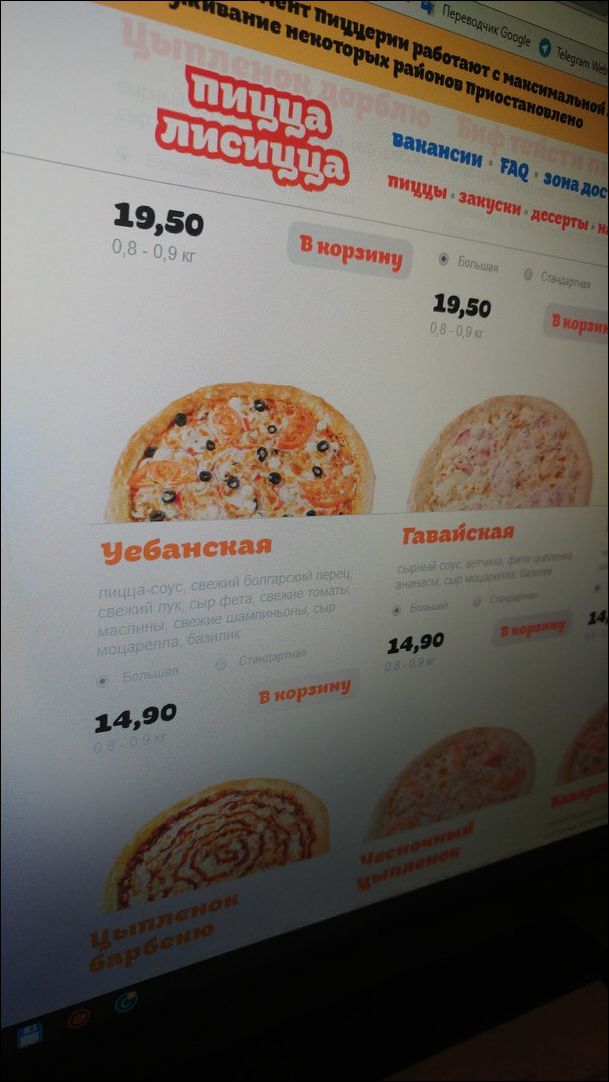Choose Стандартная size for the Гавайская pizza
Image resolution: width=609 pixels, height=1082 pixels.
(477, 601)
